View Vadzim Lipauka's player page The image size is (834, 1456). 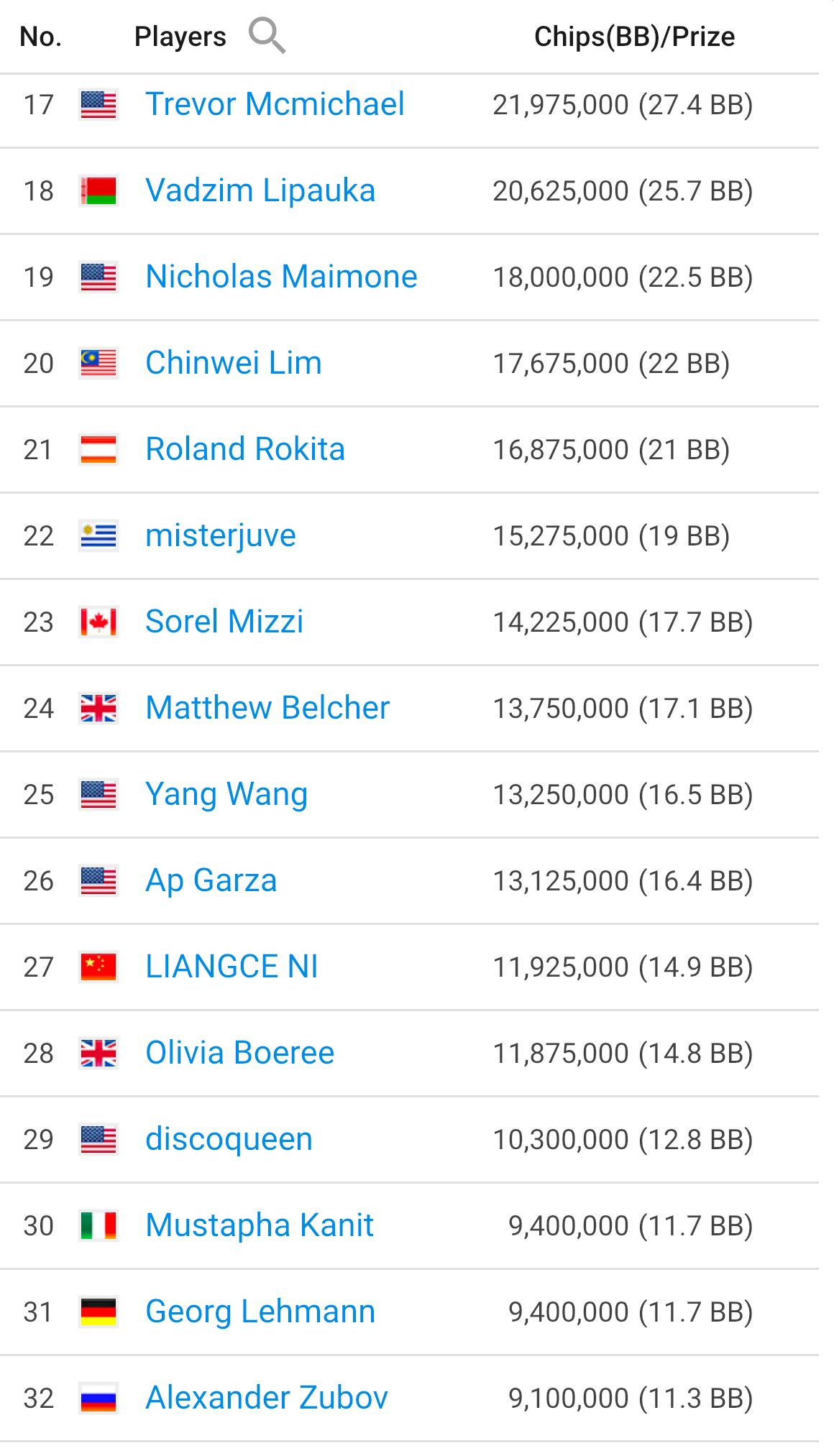pyautogui.click(x=260, y=190)
